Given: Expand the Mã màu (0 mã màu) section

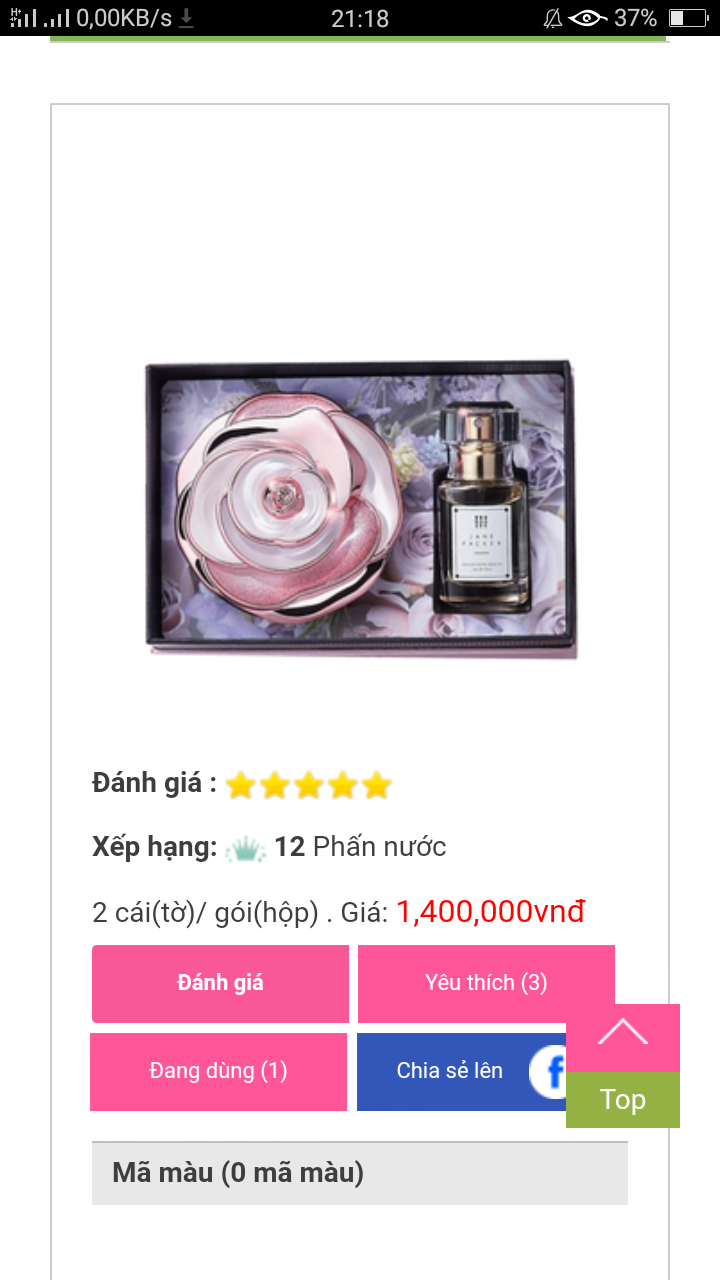Looking at the screenshot, I should tap(360, 1173).
